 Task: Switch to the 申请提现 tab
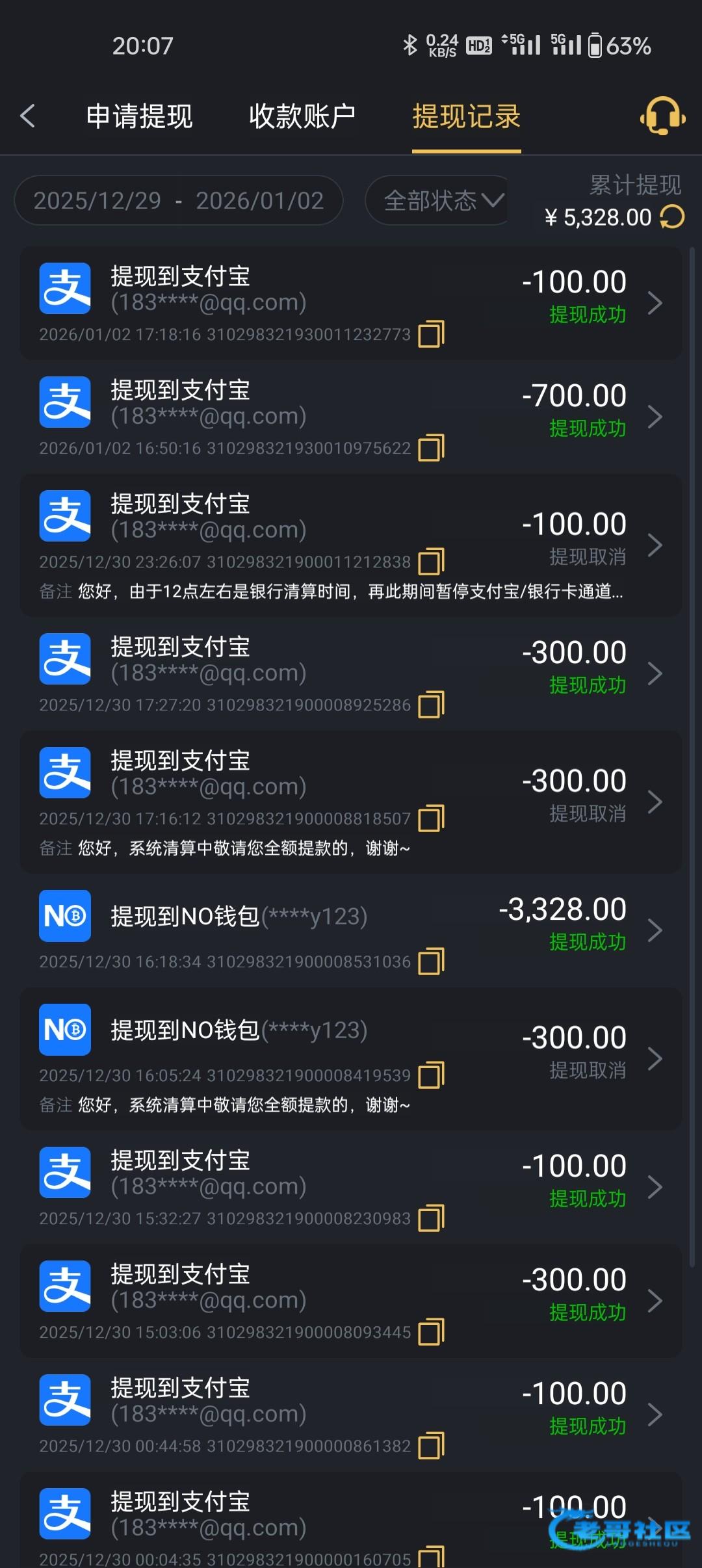tap(139, 116)
